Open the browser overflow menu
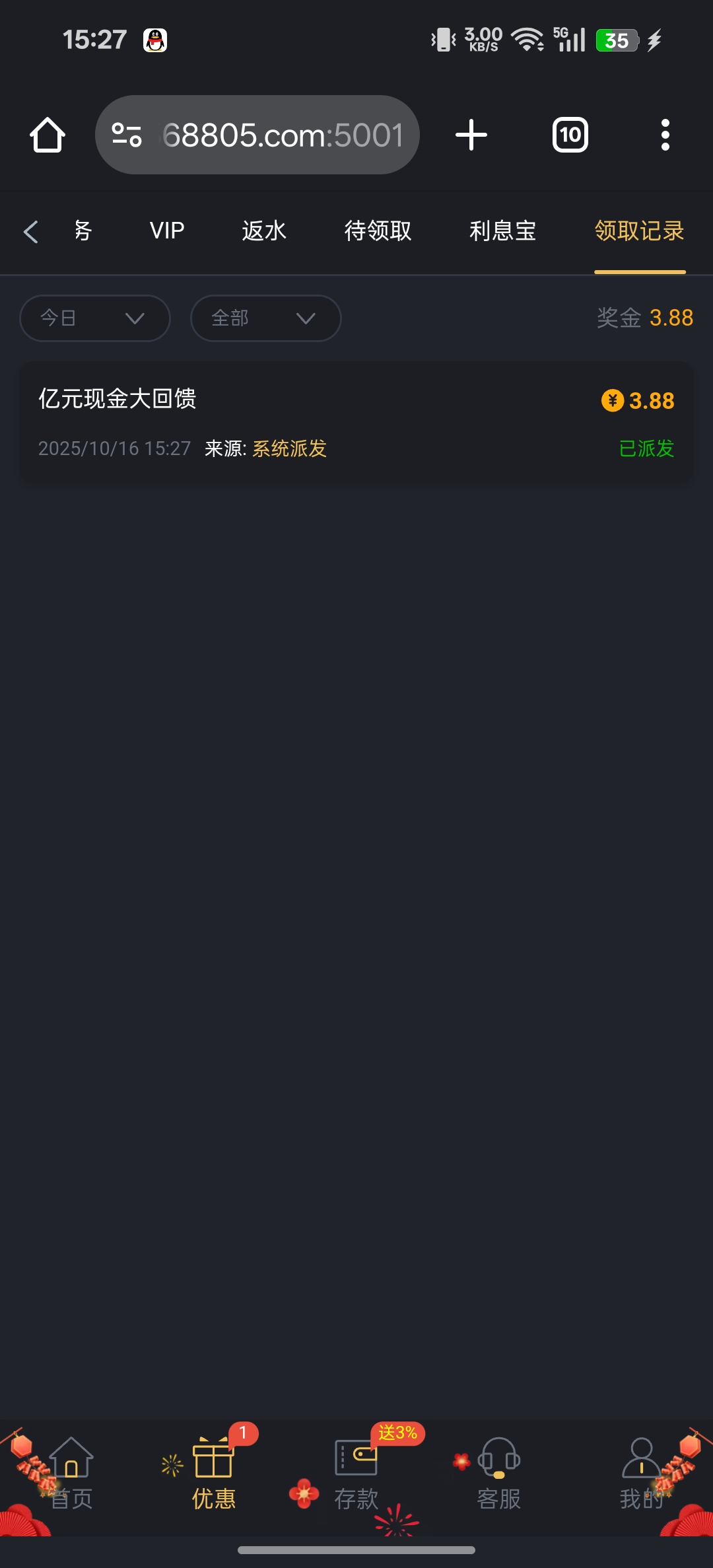This screenshot has height=1568, width=713. [x=665, y=135]
